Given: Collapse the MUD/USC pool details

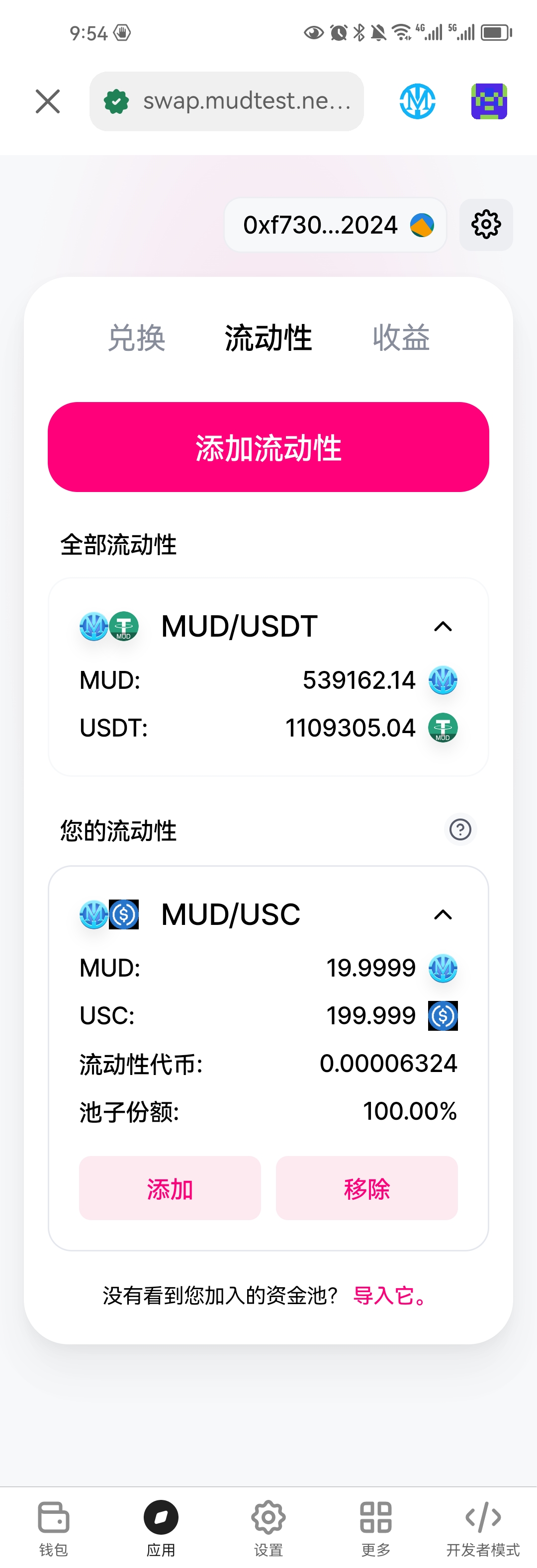Looking at the screenshot, I should [443, 915].
